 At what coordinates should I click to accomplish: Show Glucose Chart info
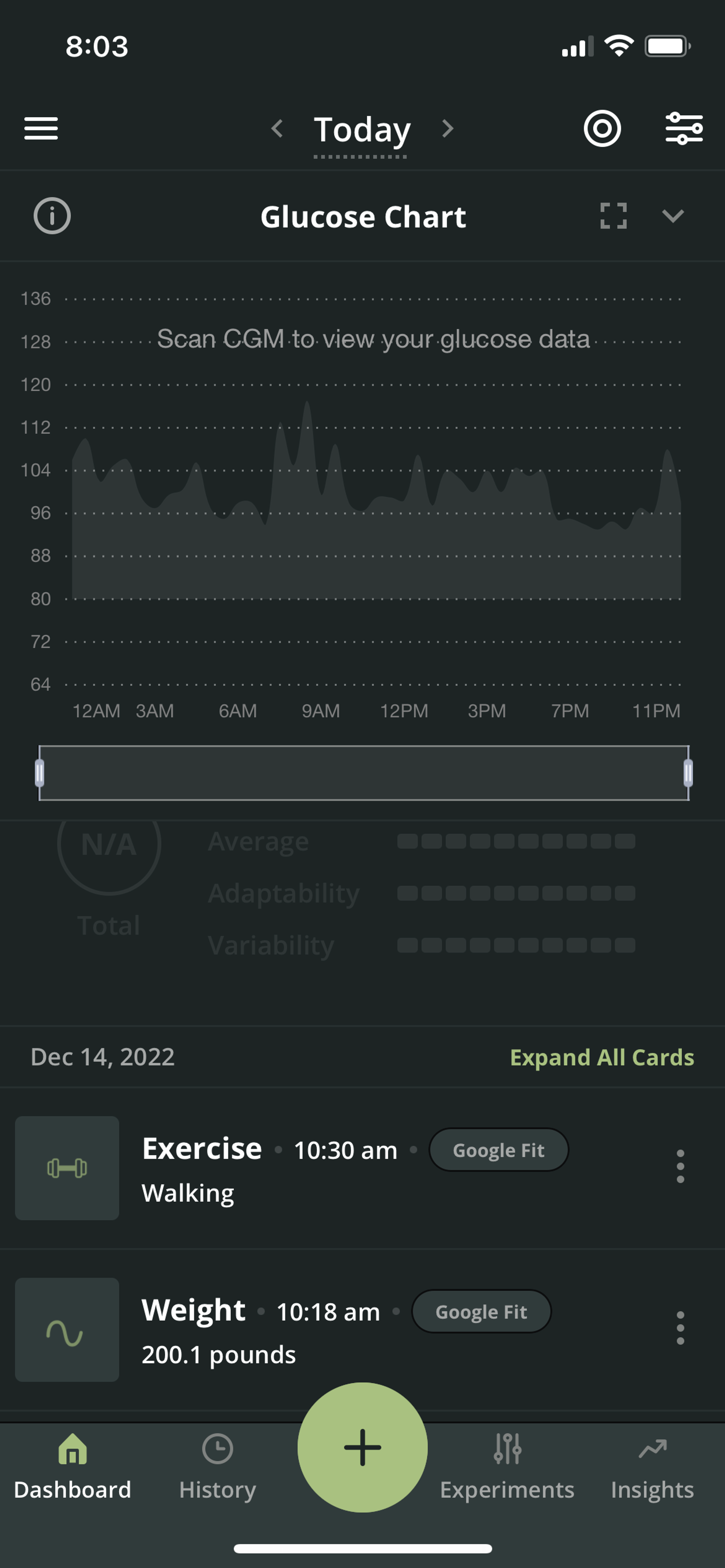pos(52,216)
